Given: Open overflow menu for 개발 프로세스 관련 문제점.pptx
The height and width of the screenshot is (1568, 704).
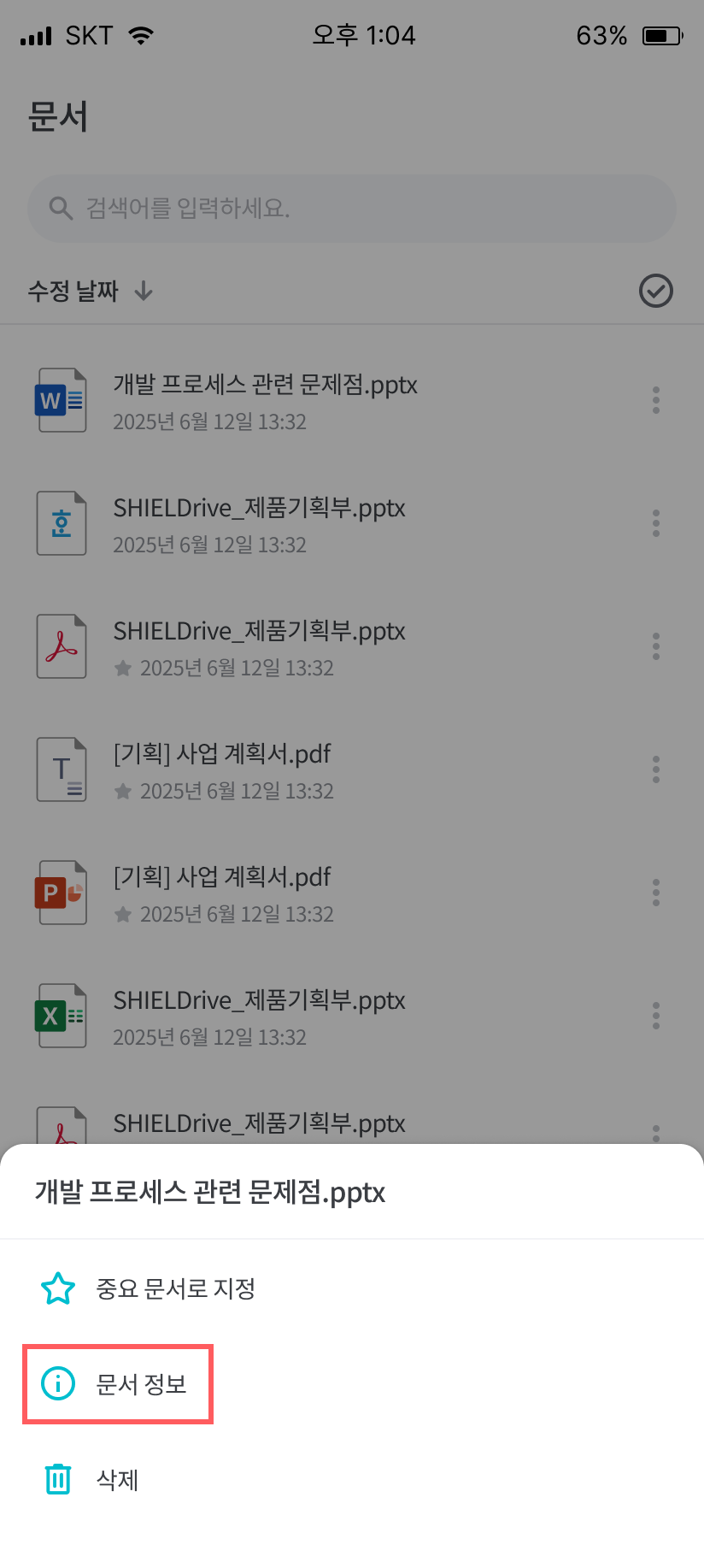Looking at the screenshot, I should click(655, 399).
